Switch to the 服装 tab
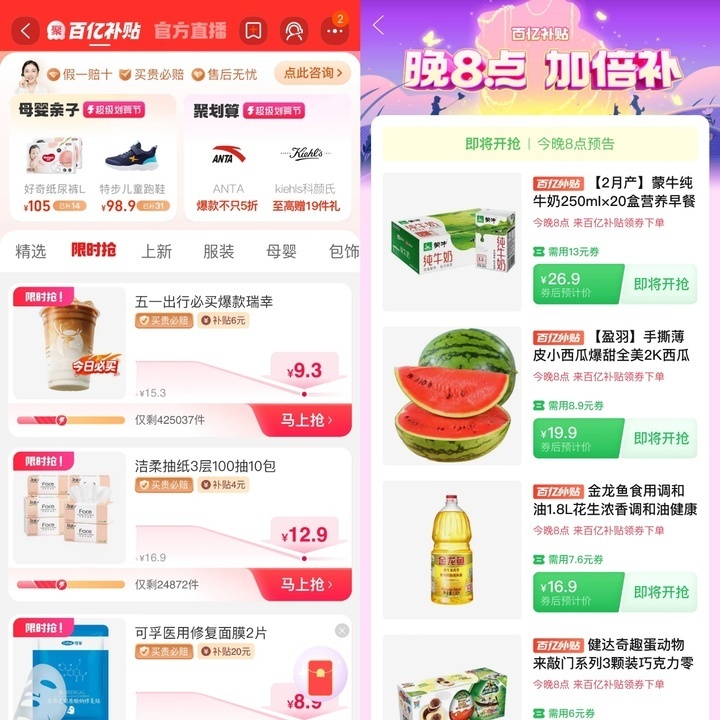The width and height of the screenshot is (720, 720). (218, 251)
